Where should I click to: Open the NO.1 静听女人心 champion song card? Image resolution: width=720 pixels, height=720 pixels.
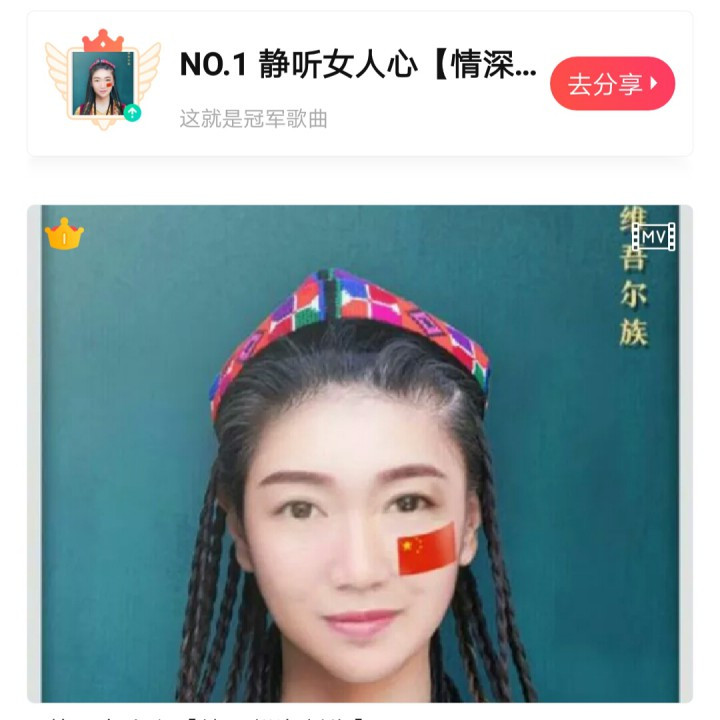[x=360, y=84]
